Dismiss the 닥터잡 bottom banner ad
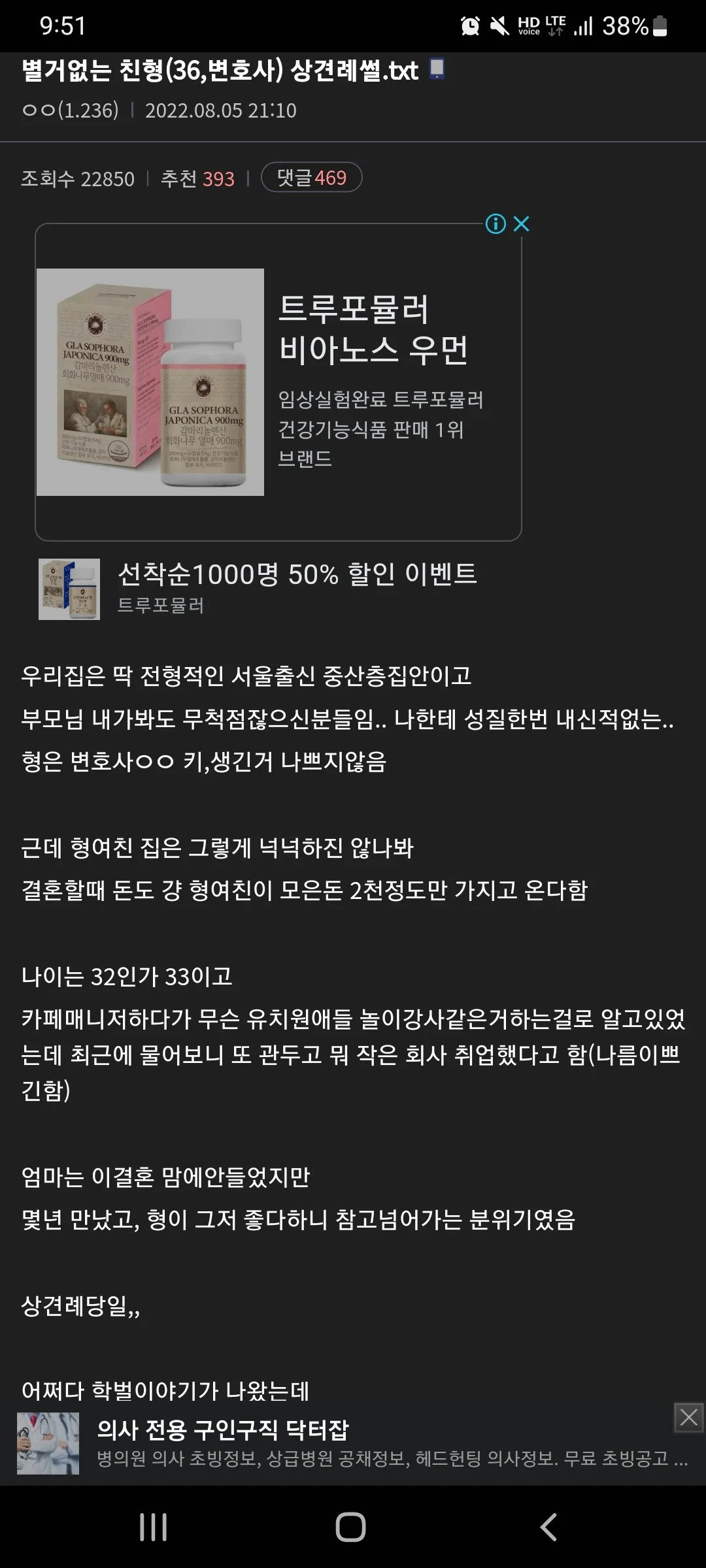 [688, 1417]
